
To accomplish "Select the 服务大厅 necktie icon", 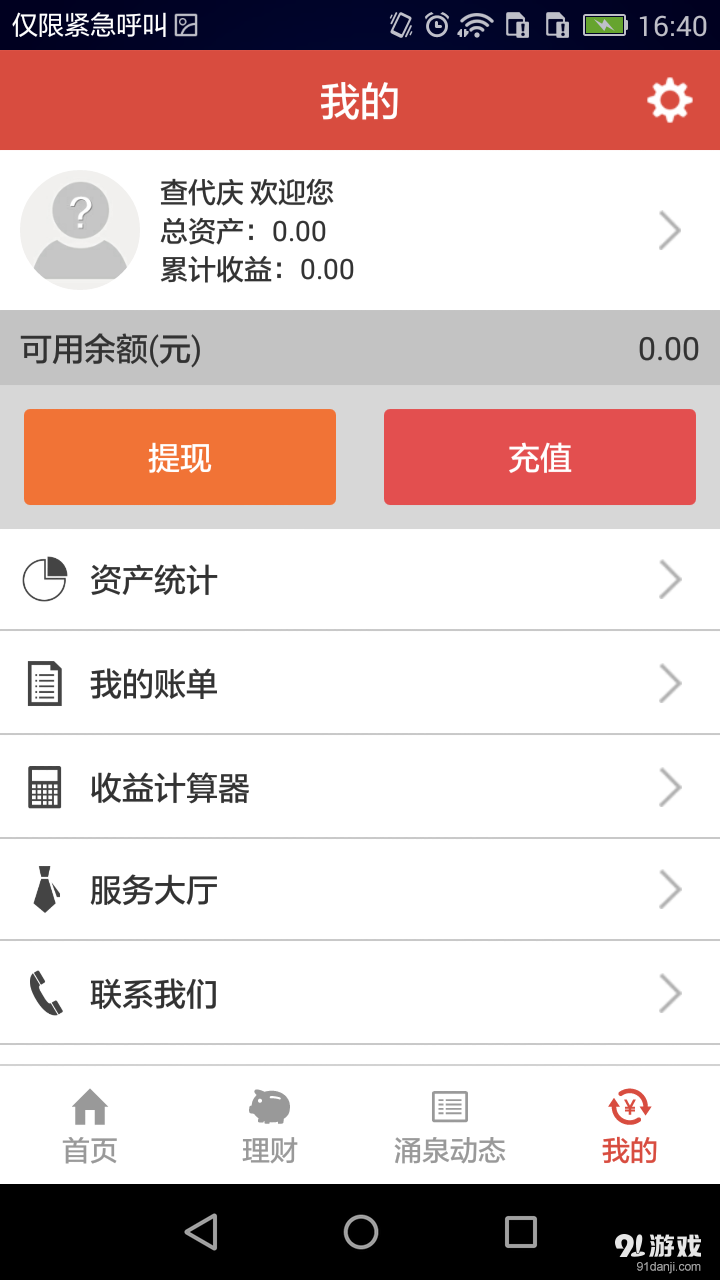I will 44,890.
